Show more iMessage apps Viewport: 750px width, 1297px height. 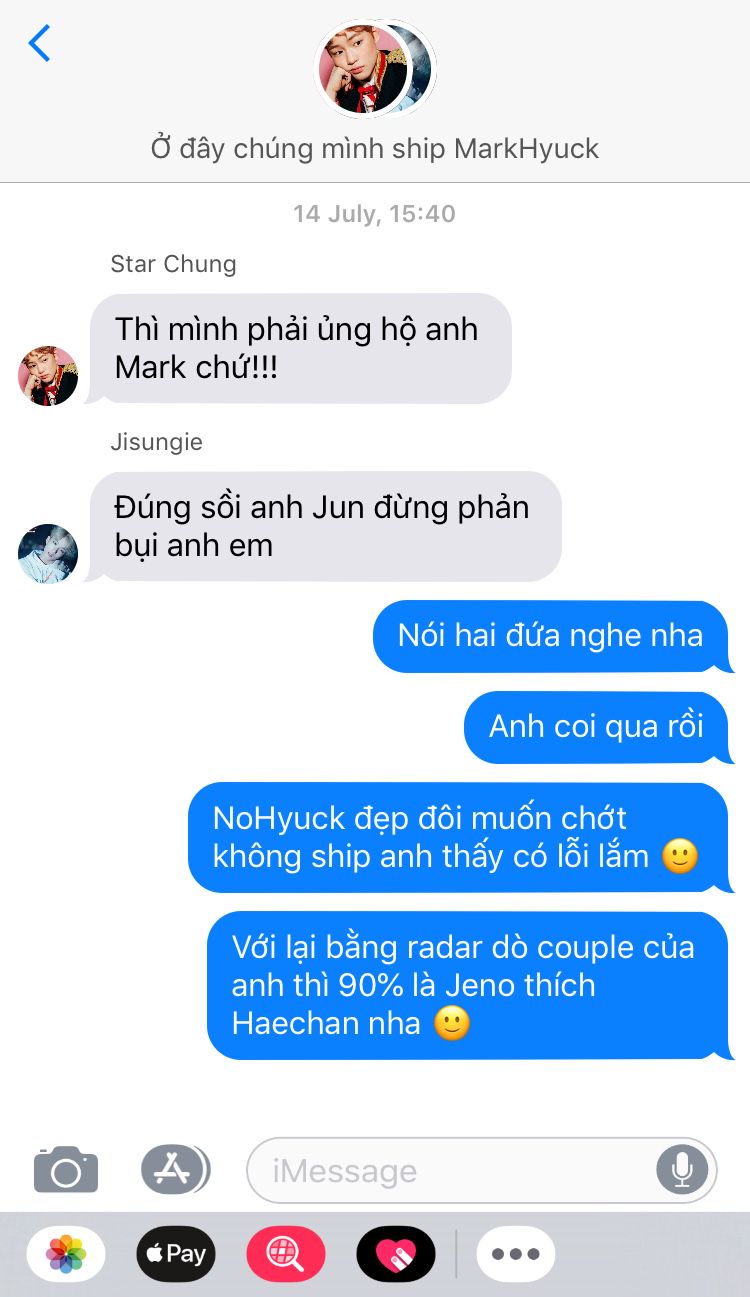(516, 1254)
